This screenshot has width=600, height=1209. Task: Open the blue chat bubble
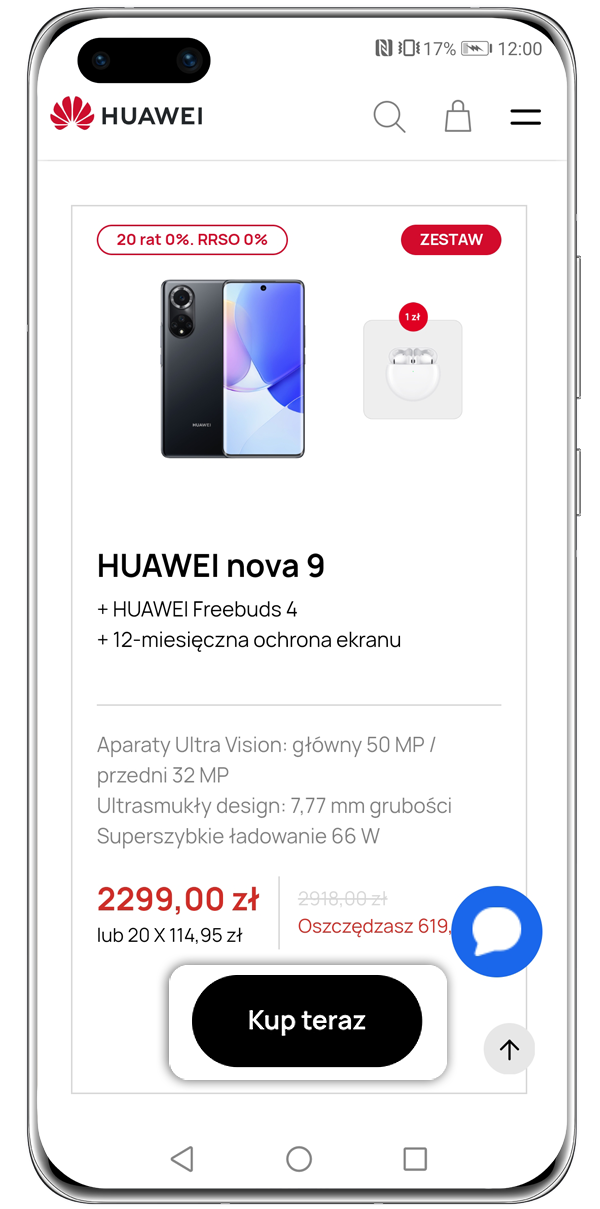[x=497, y=932]
